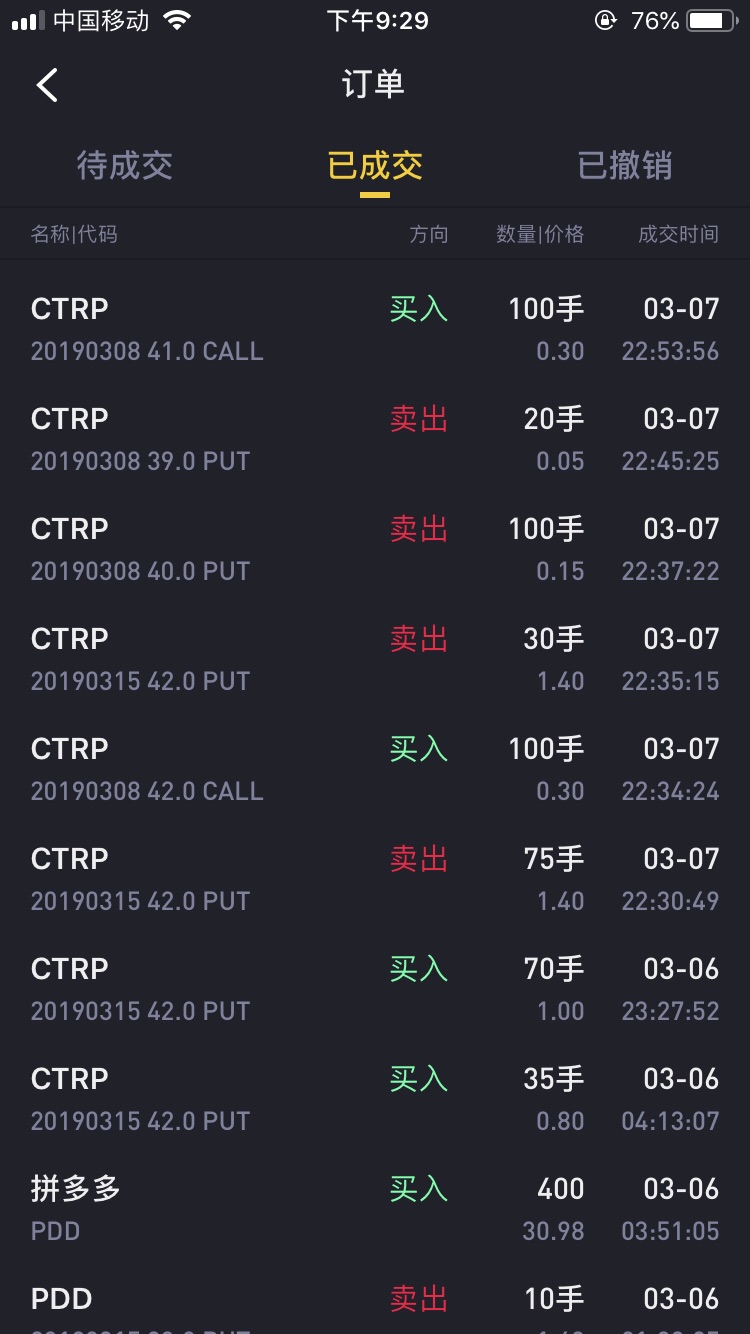Open the CTRP 42.0 PUT 70手 buy order
Viewport: 750px width, 1334px height.
[x=375, y=989]
